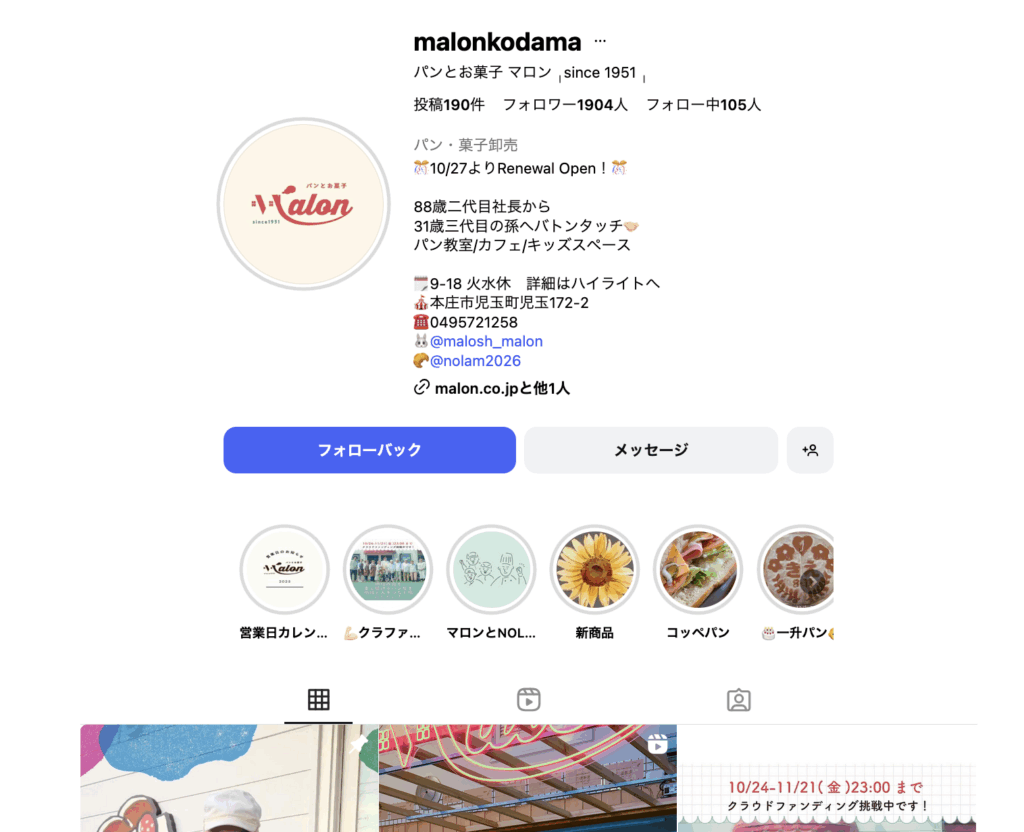View the 営業日カレンダー story highlight
The width and height of the screenshot is (1024, 832).
(283, 570)
